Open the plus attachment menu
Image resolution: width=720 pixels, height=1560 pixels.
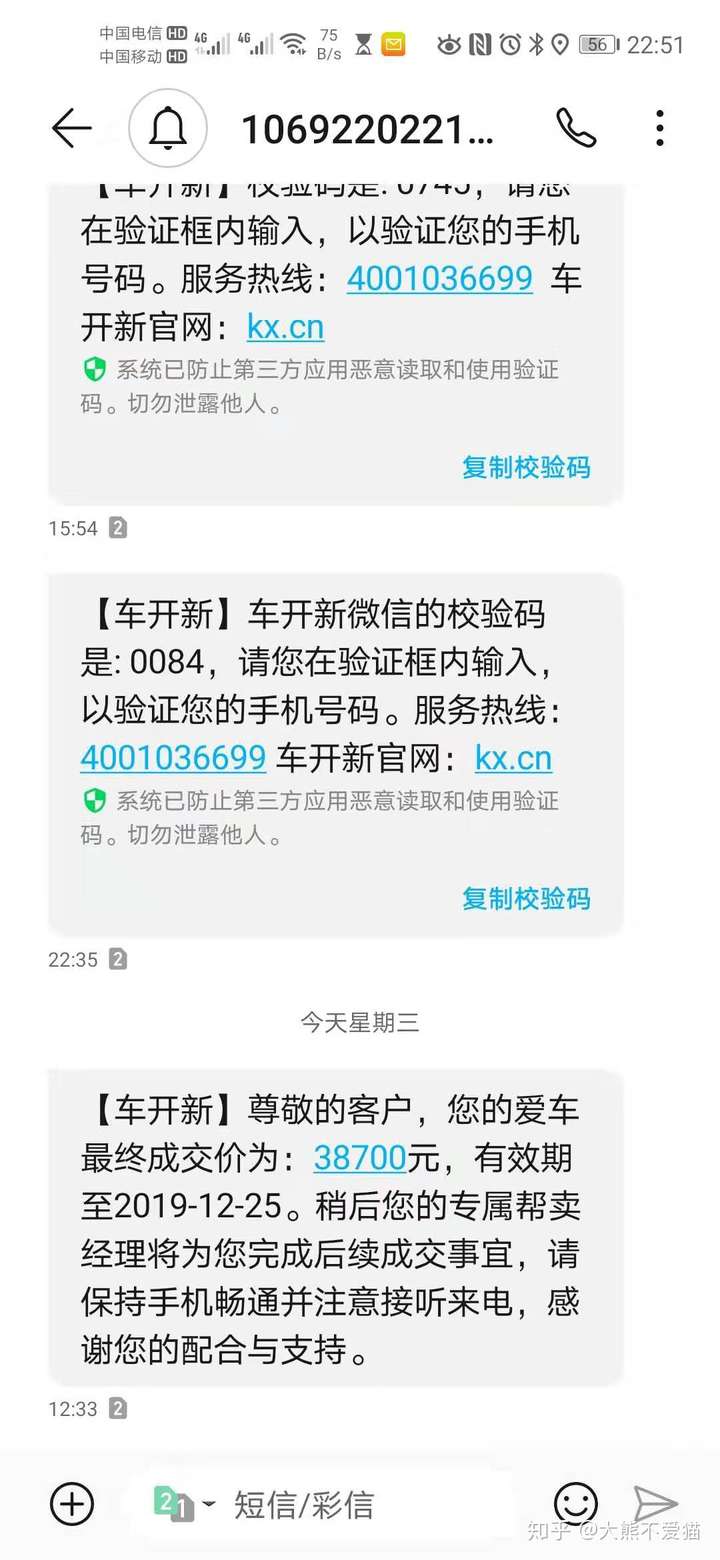(x=72, y=1504)
